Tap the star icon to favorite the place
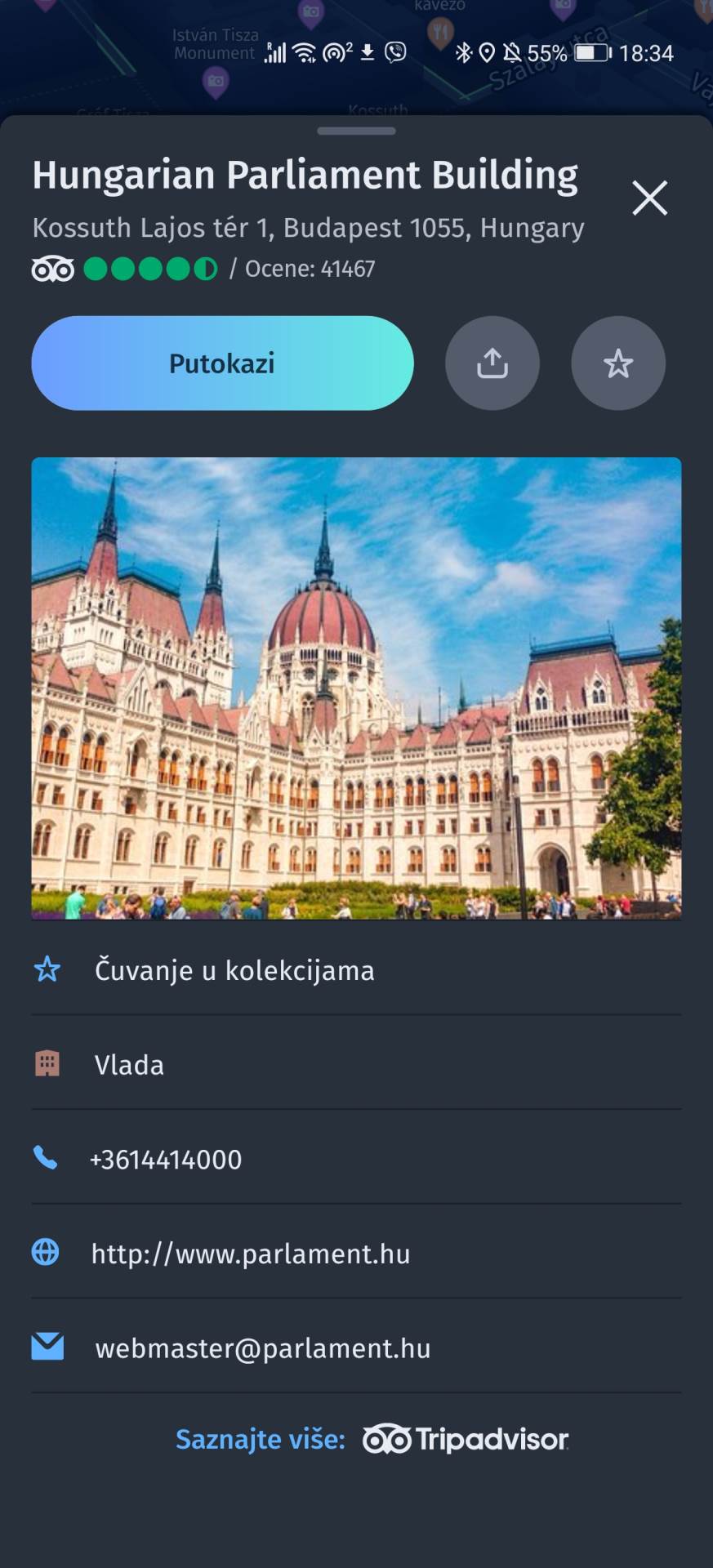 [x=618, y=363]
